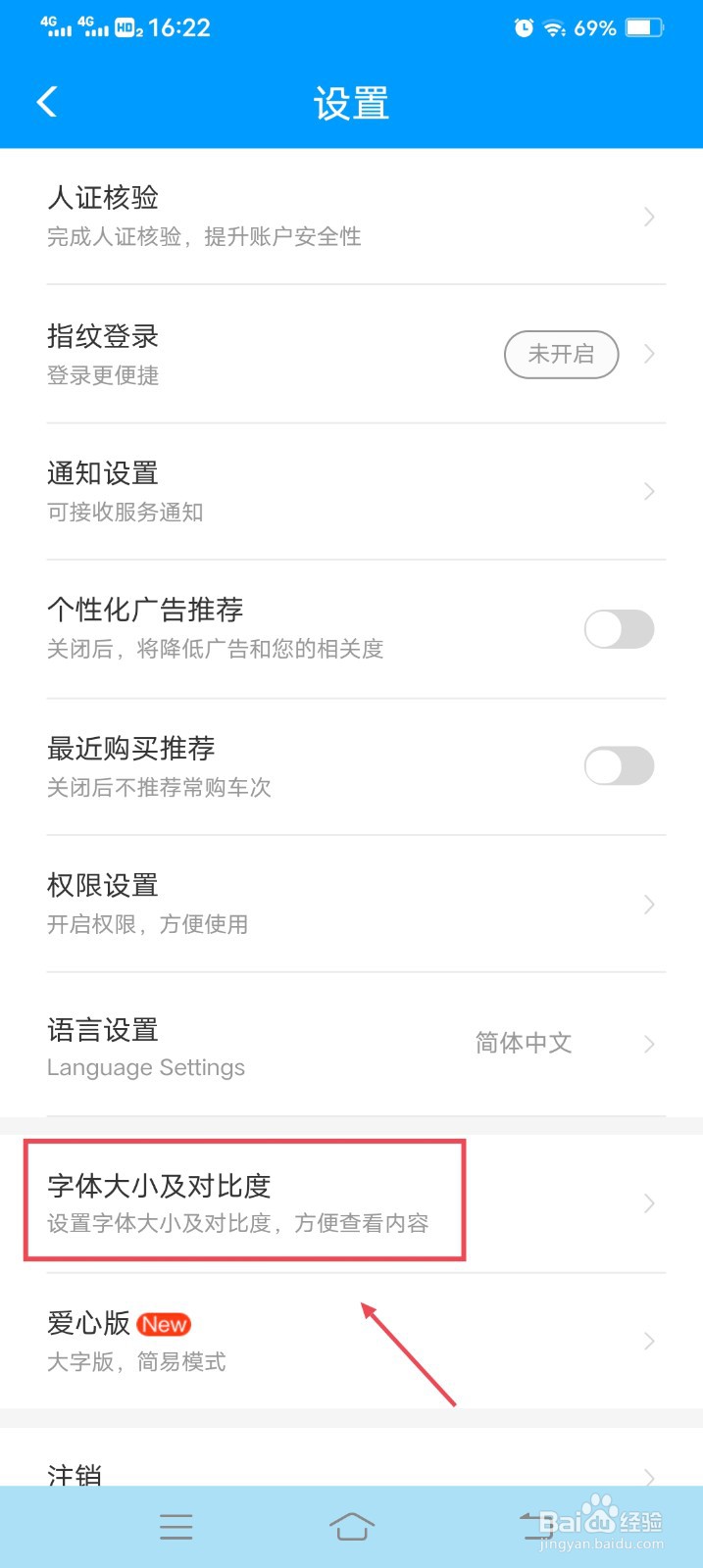Toggle 个性化广告推荐 switch
Screen dimensions: 703x1568
pos(619,629)
